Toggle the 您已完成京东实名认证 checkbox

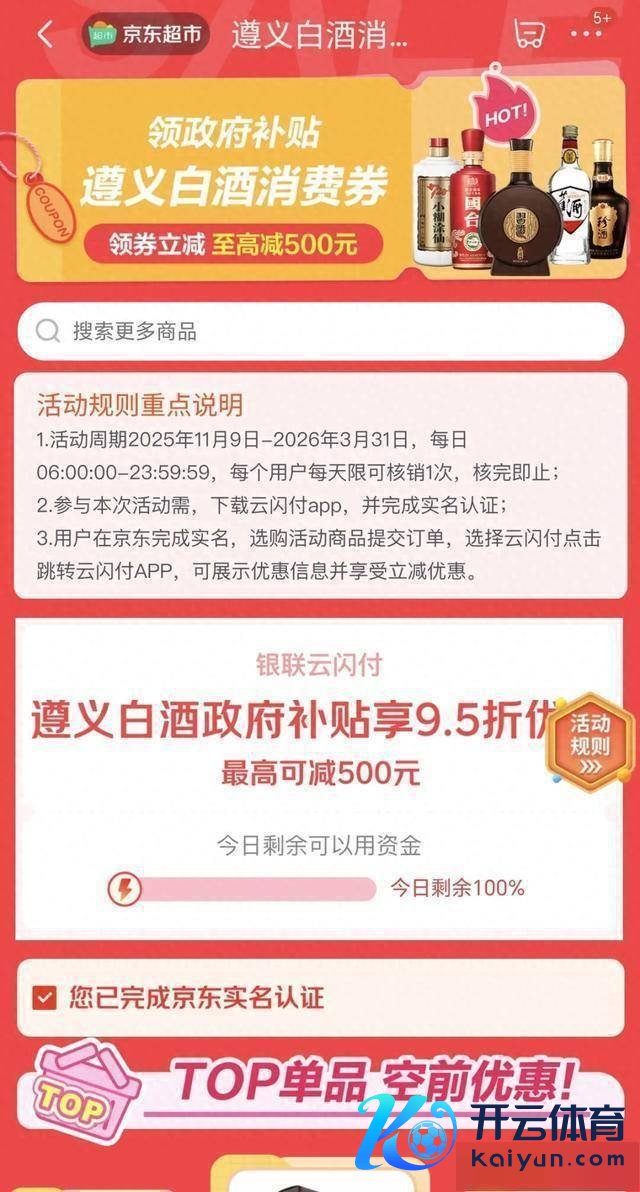coord(45,997)
